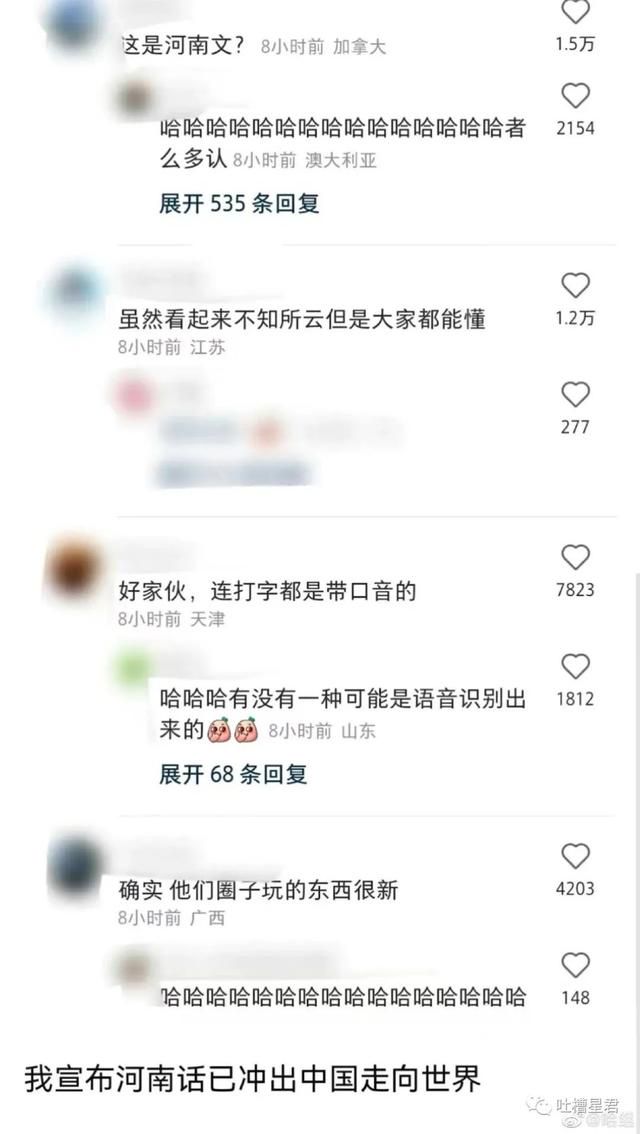Image resolution: width=640 pixels, height=1134 pixels.
Task: Like the last 哈哈哈 reply with 148 likes
Action: (576, 965)
